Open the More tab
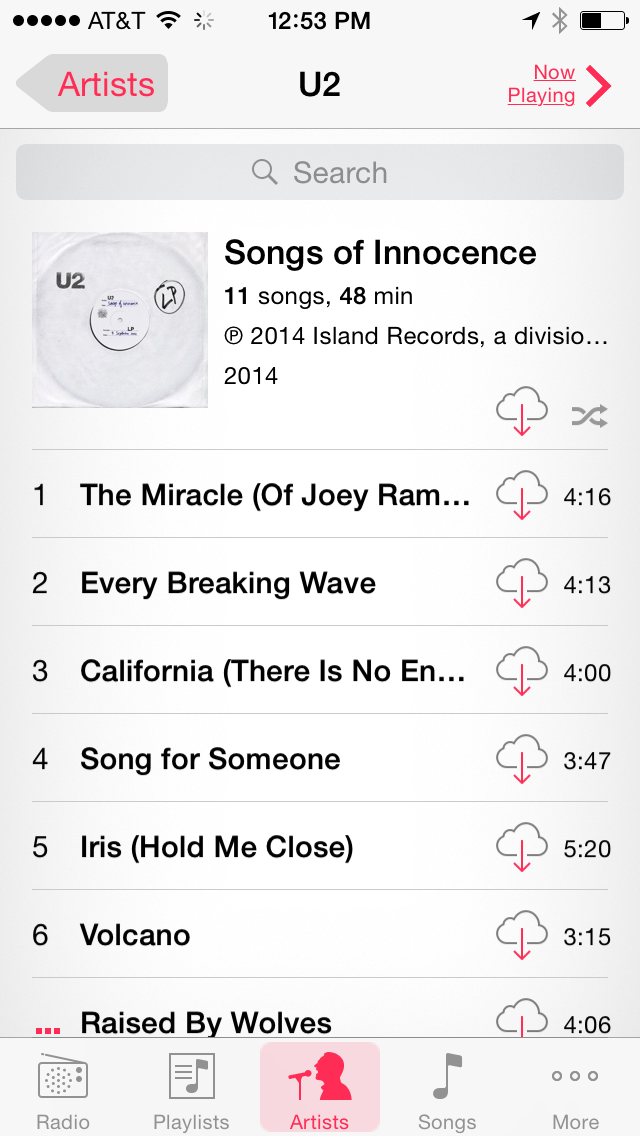 click(575, 1090)
